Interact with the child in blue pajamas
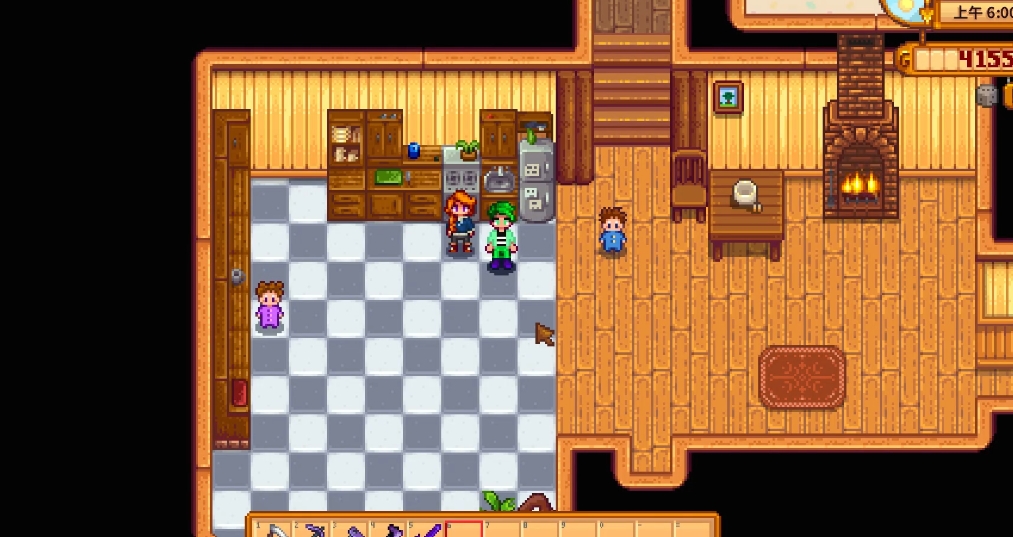This screenshot has width=1013, height=537. pyautogui.click(x=612, y=231)
